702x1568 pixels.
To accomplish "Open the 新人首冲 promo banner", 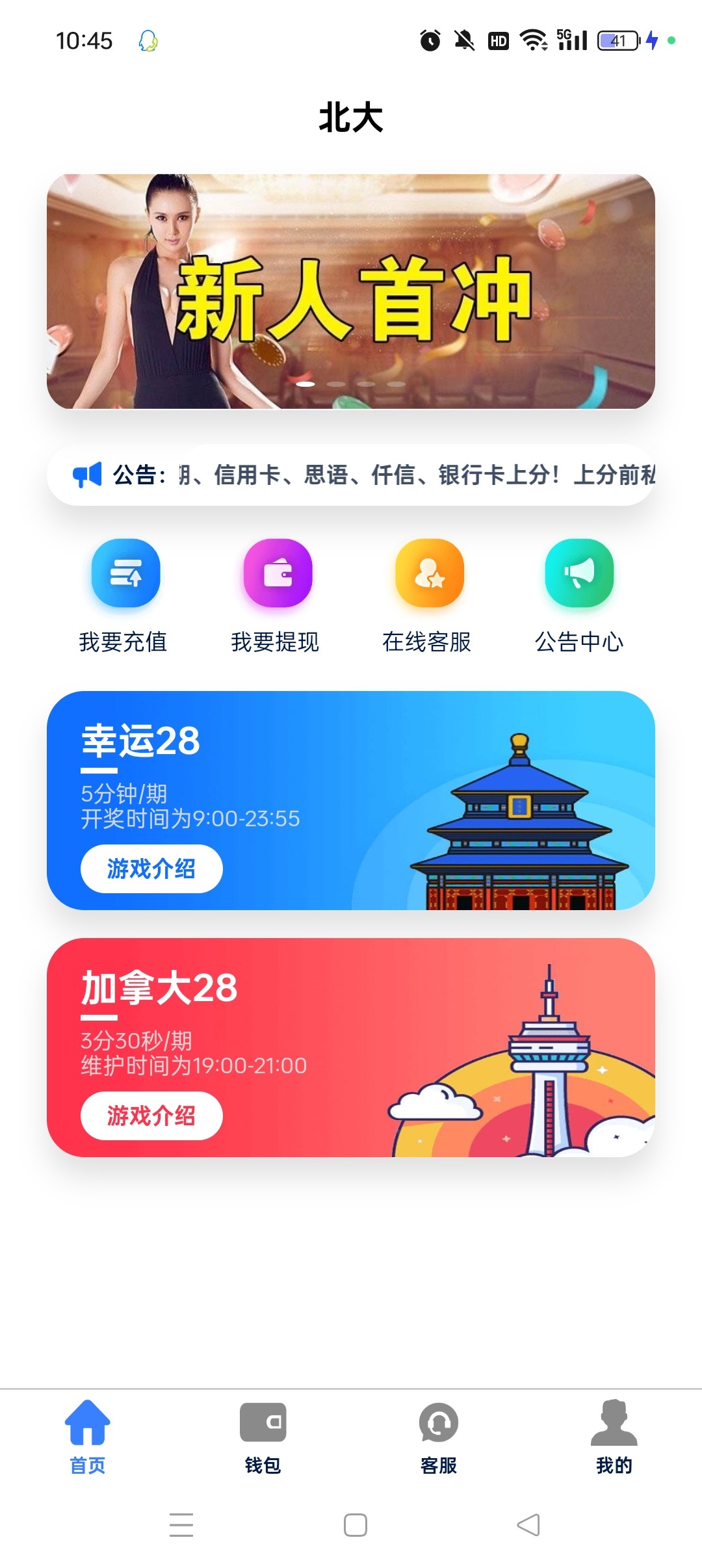I will pyautogui.click(x=351, y=291).
